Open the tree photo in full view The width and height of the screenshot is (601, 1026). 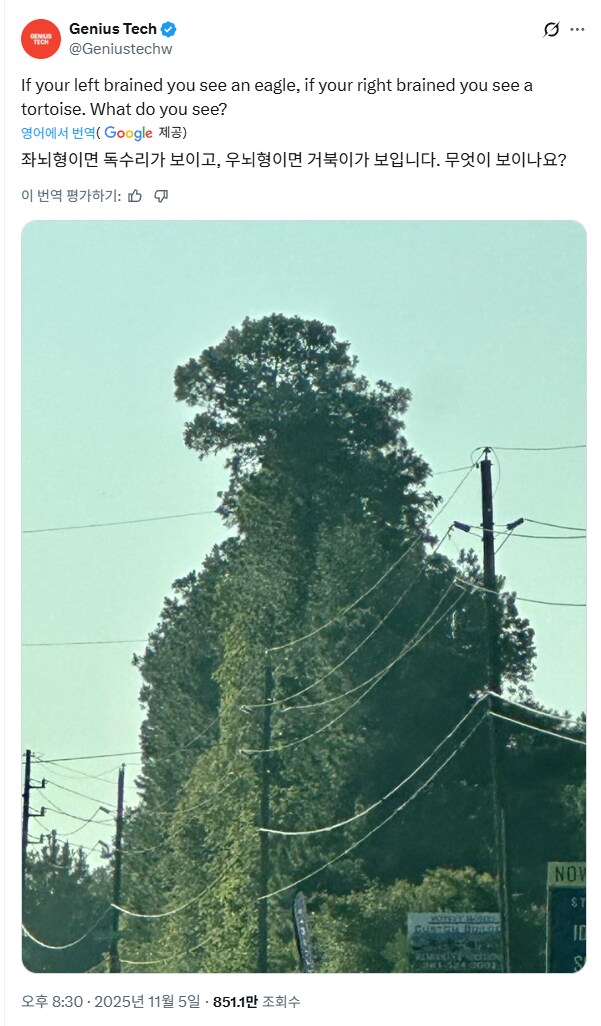[303, 596]
